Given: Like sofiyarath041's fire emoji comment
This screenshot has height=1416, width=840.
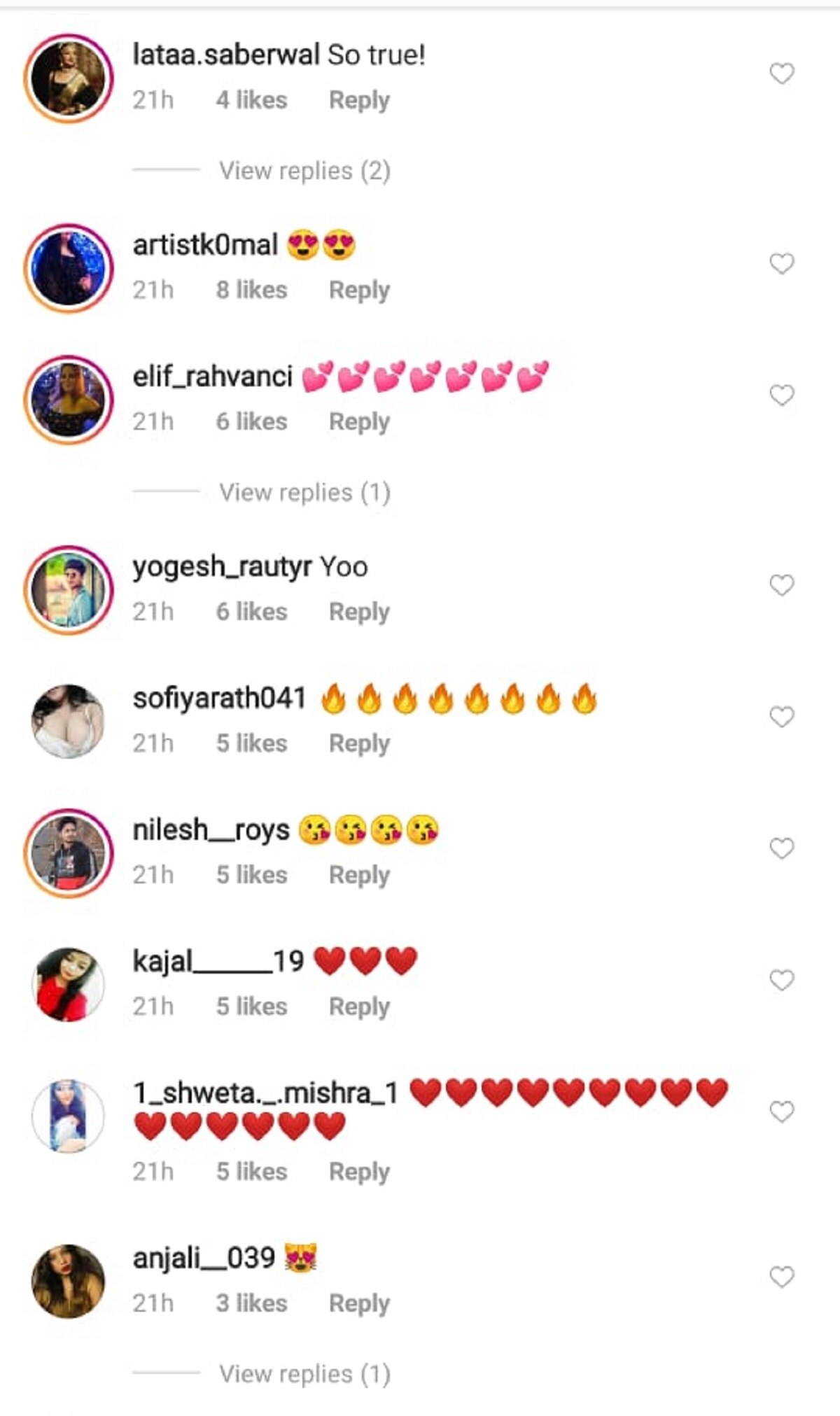Looking at the screenshot, I should pyautogui.click(x=782, y=717).
